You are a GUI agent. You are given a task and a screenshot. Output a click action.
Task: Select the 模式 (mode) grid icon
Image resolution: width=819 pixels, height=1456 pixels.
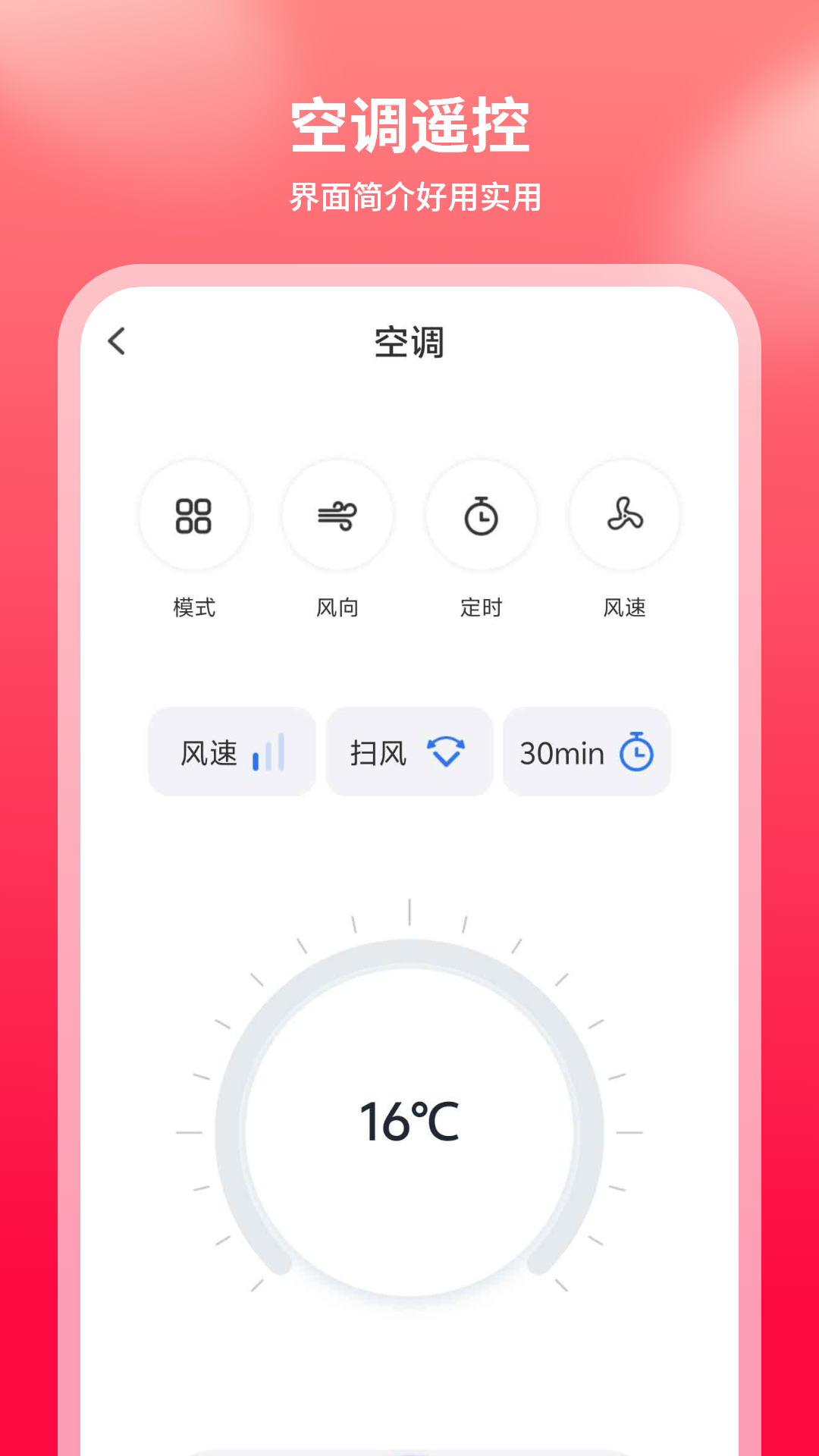pos(193,516)
